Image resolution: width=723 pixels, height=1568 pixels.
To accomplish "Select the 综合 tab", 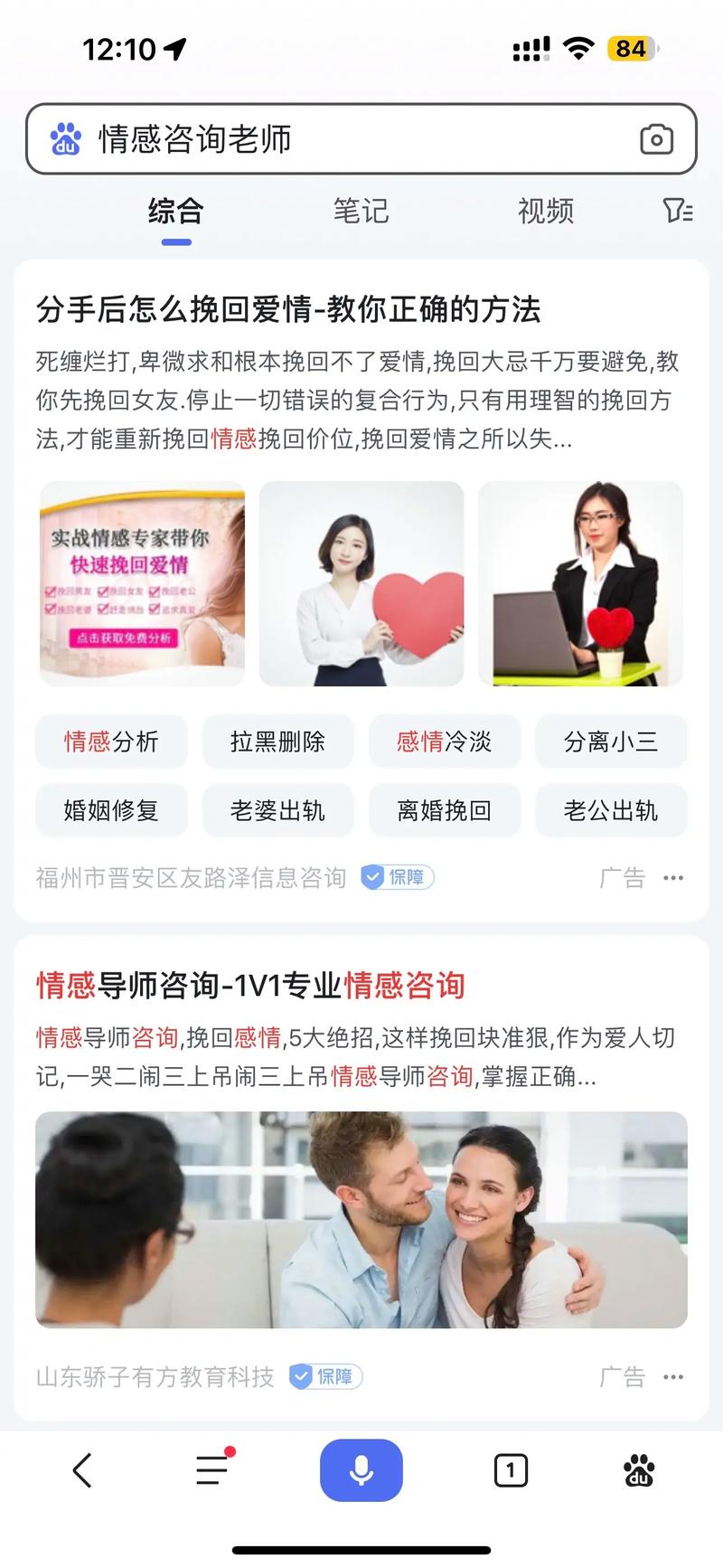I will pyautogui.click(x=176, y=211).
